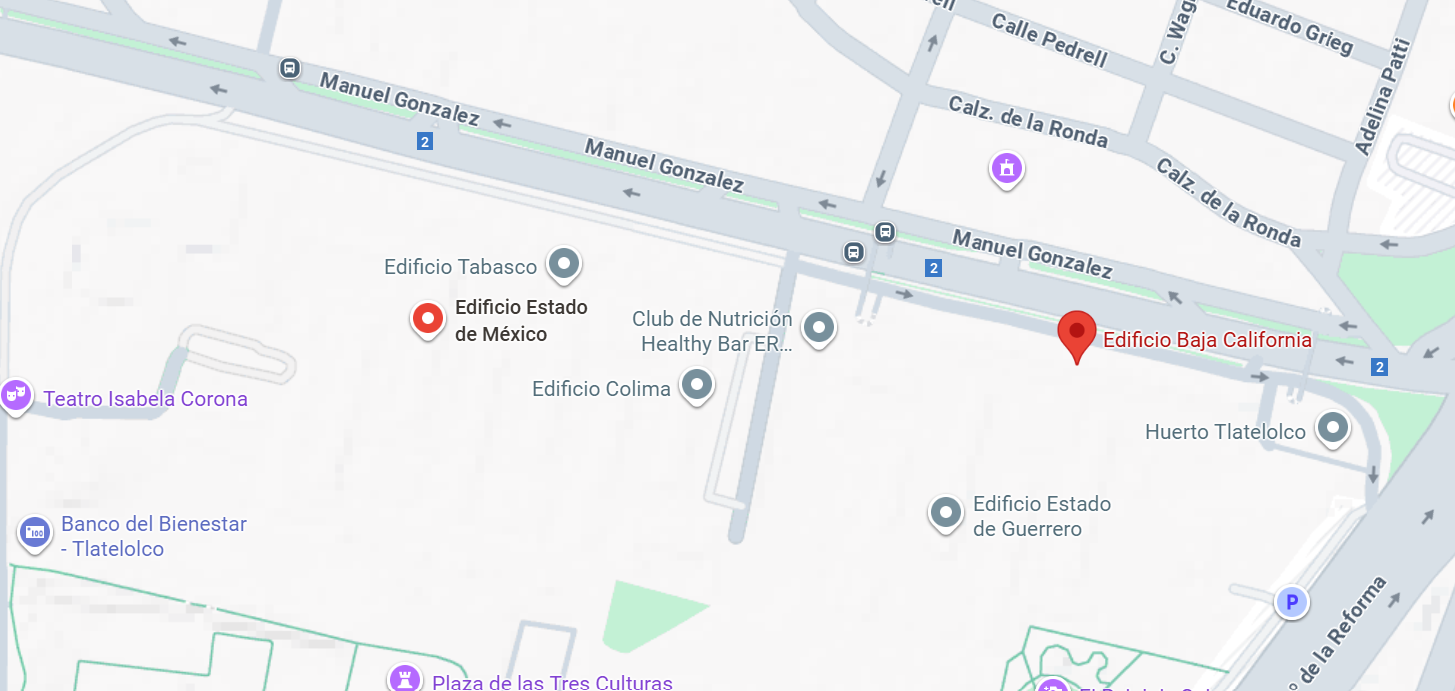The height and width of the screenshot is (691, 1455).
Task: Tap the bus stop icon beside the leftmost Manuel Gonzalez label
Action: pyautogui.click(x=290, y=69)
